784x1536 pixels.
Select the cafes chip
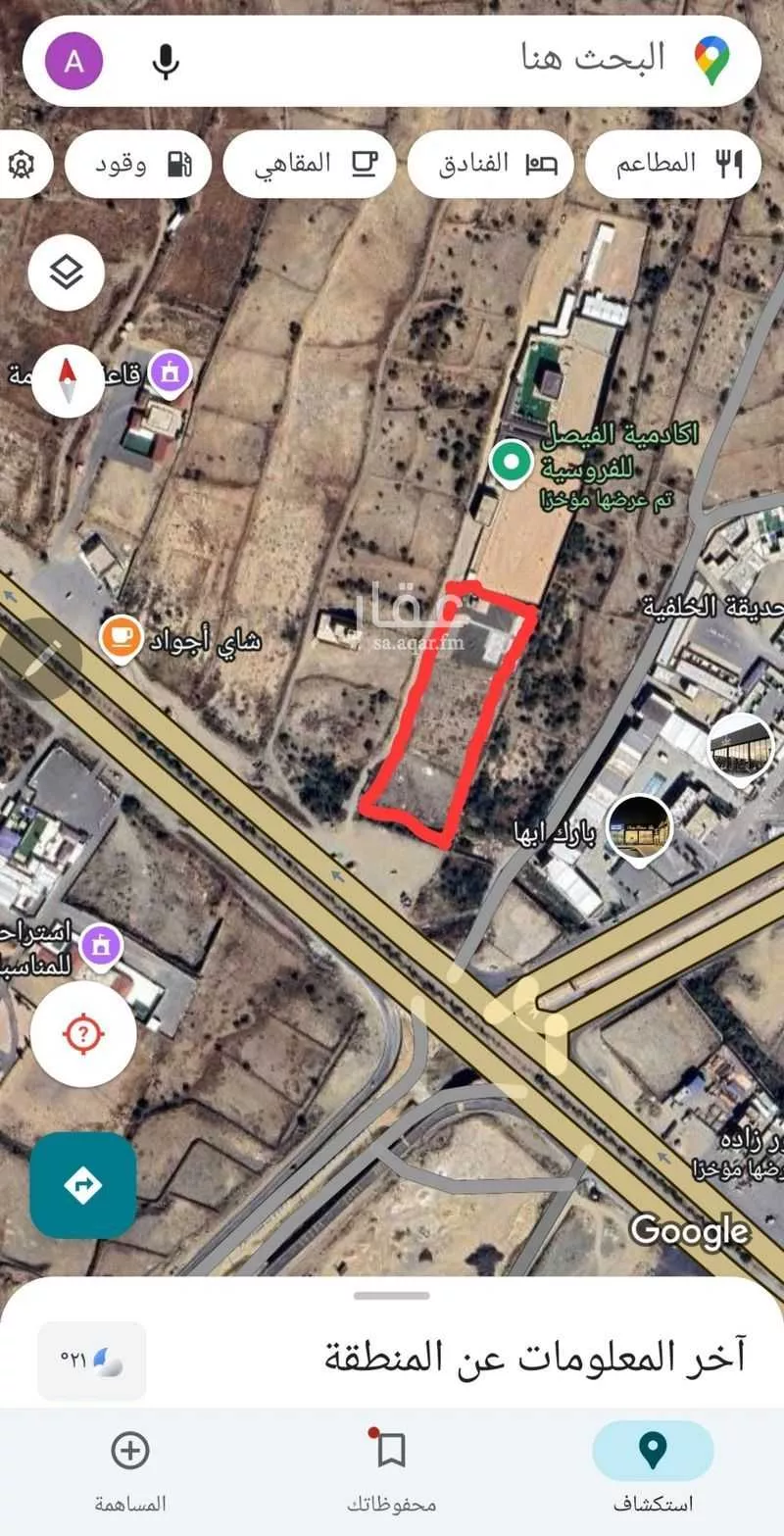click(x=310, y=164)
